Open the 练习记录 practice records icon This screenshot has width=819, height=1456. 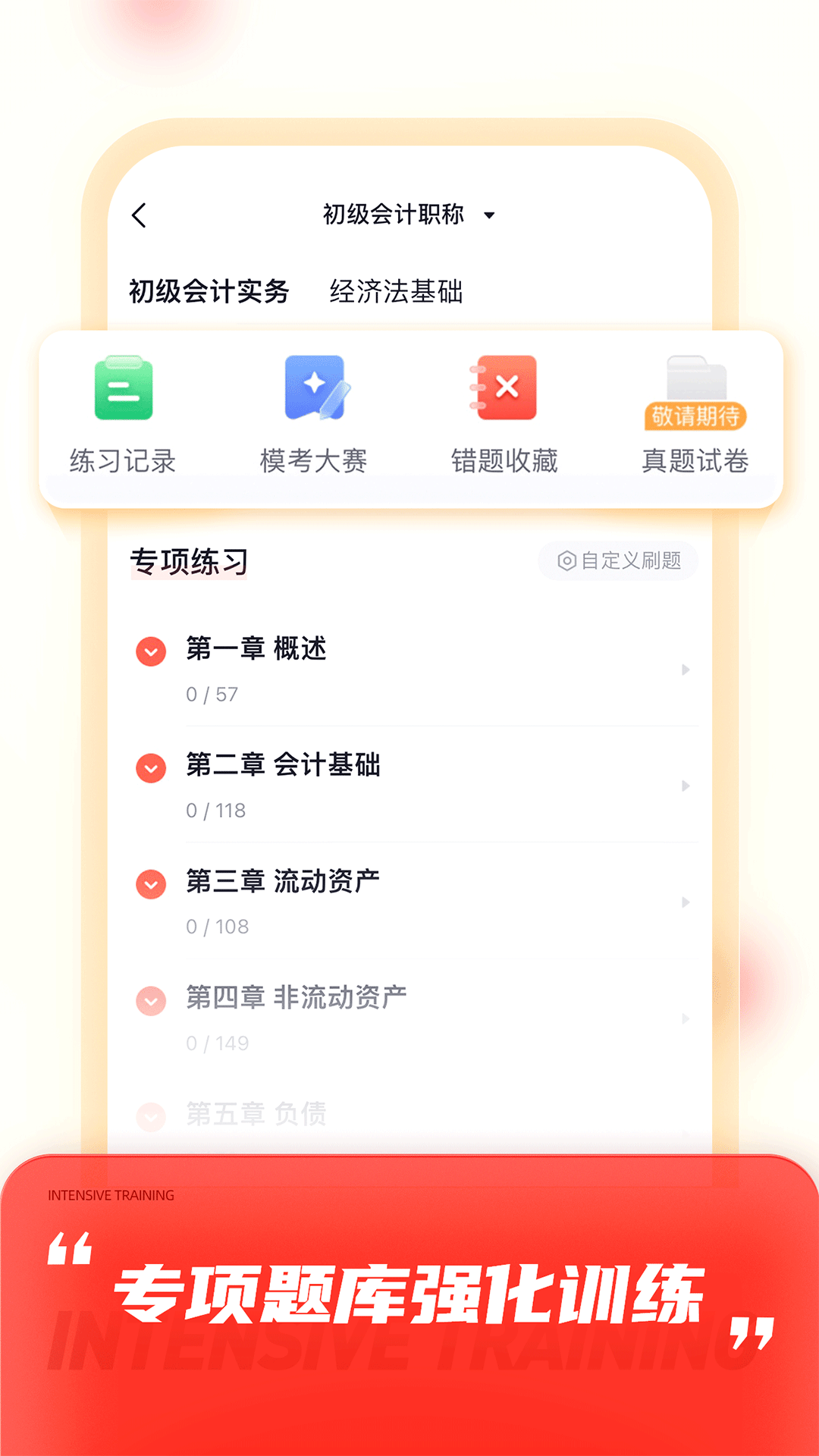tap(123, 388)
